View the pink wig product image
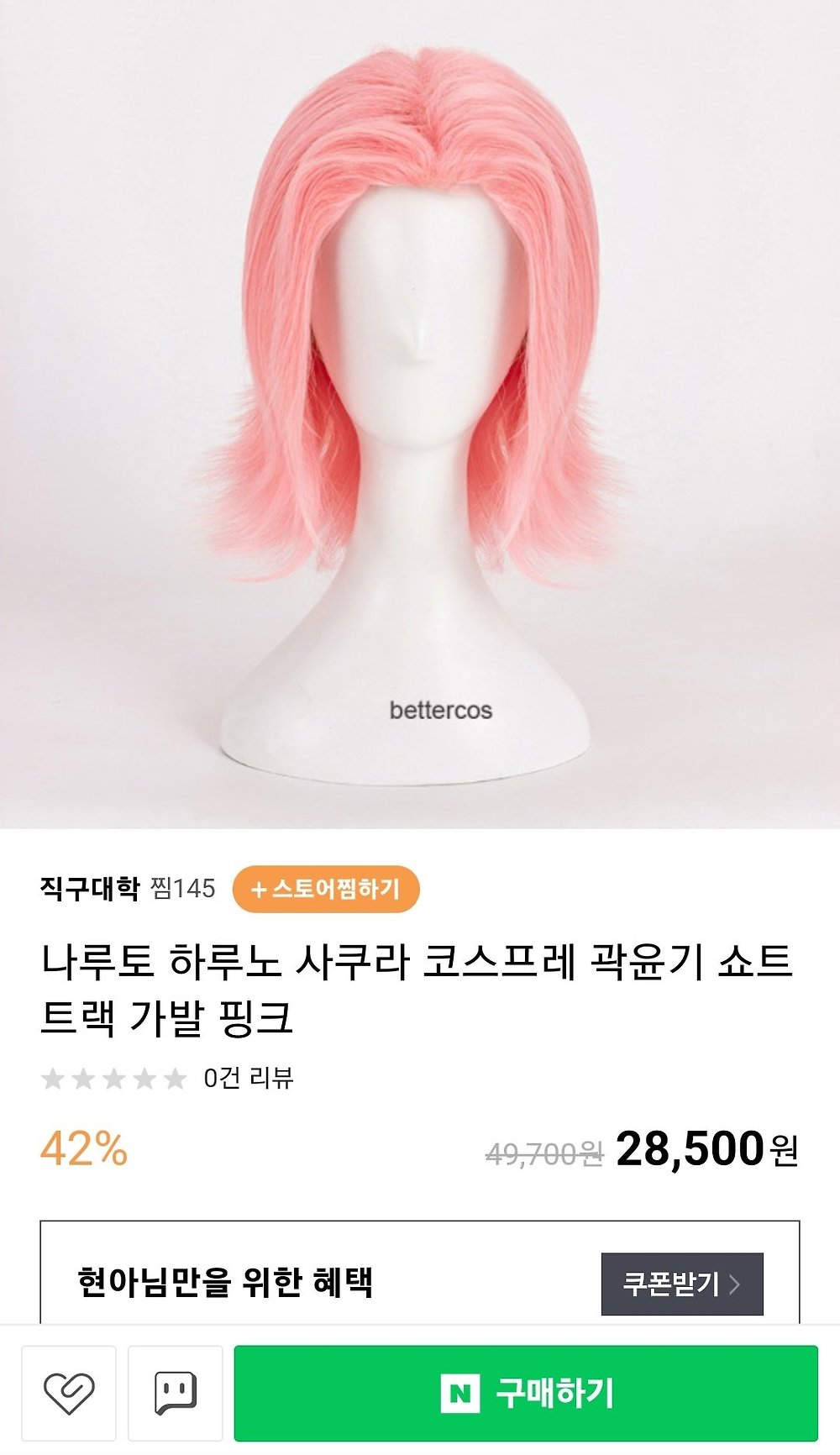The height and width of the screenshot is (1455, 840). tap(420, 412)
